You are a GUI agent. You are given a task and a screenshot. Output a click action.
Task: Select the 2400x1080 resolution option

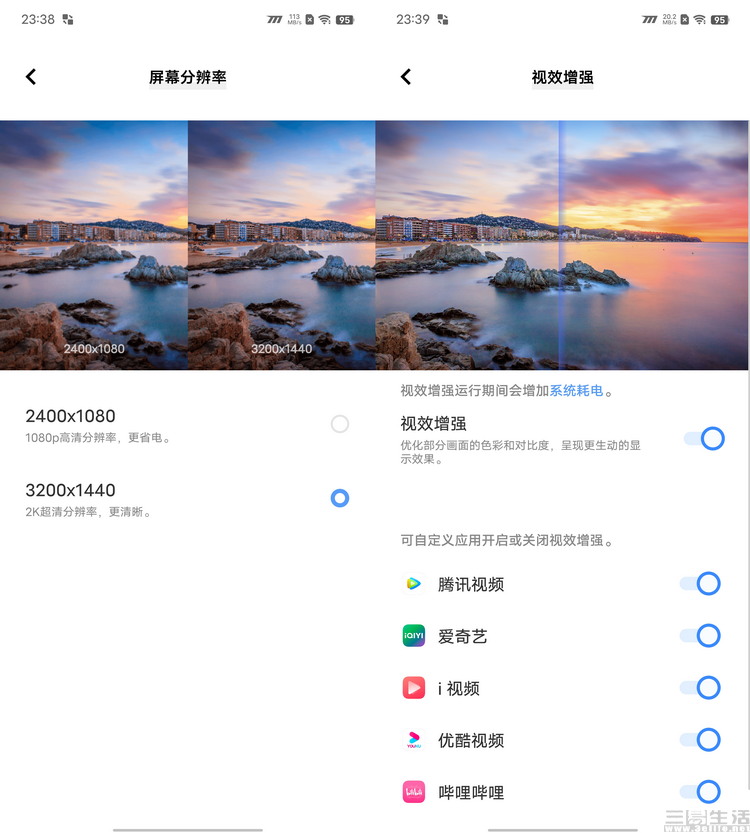tap(340, 424)
